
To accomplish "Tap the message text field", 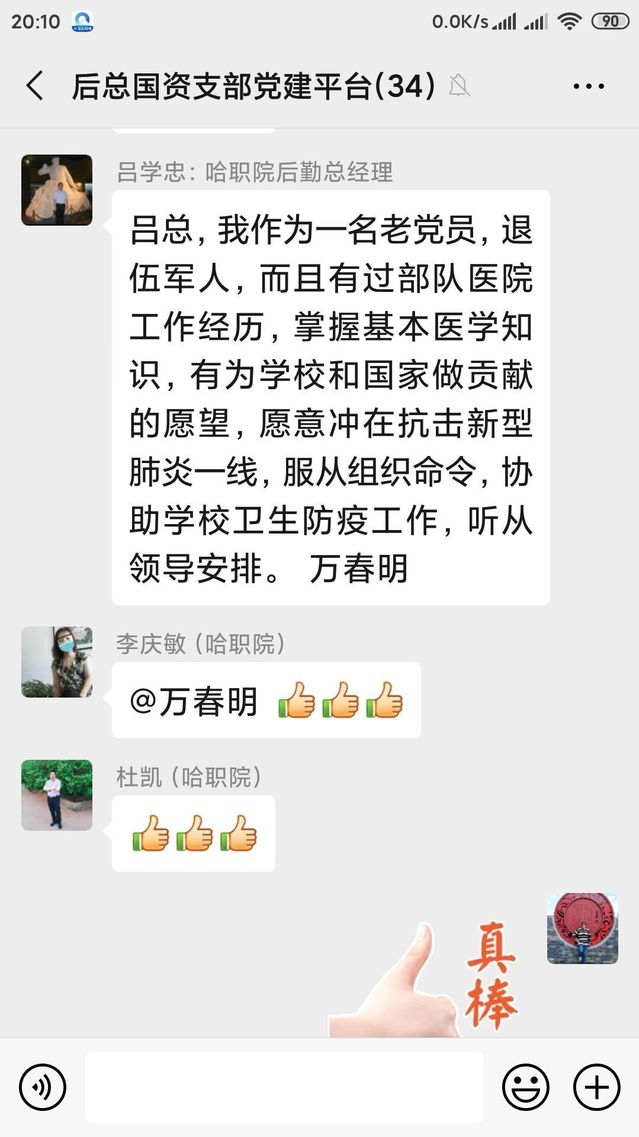I will (x=284, y=1087).
